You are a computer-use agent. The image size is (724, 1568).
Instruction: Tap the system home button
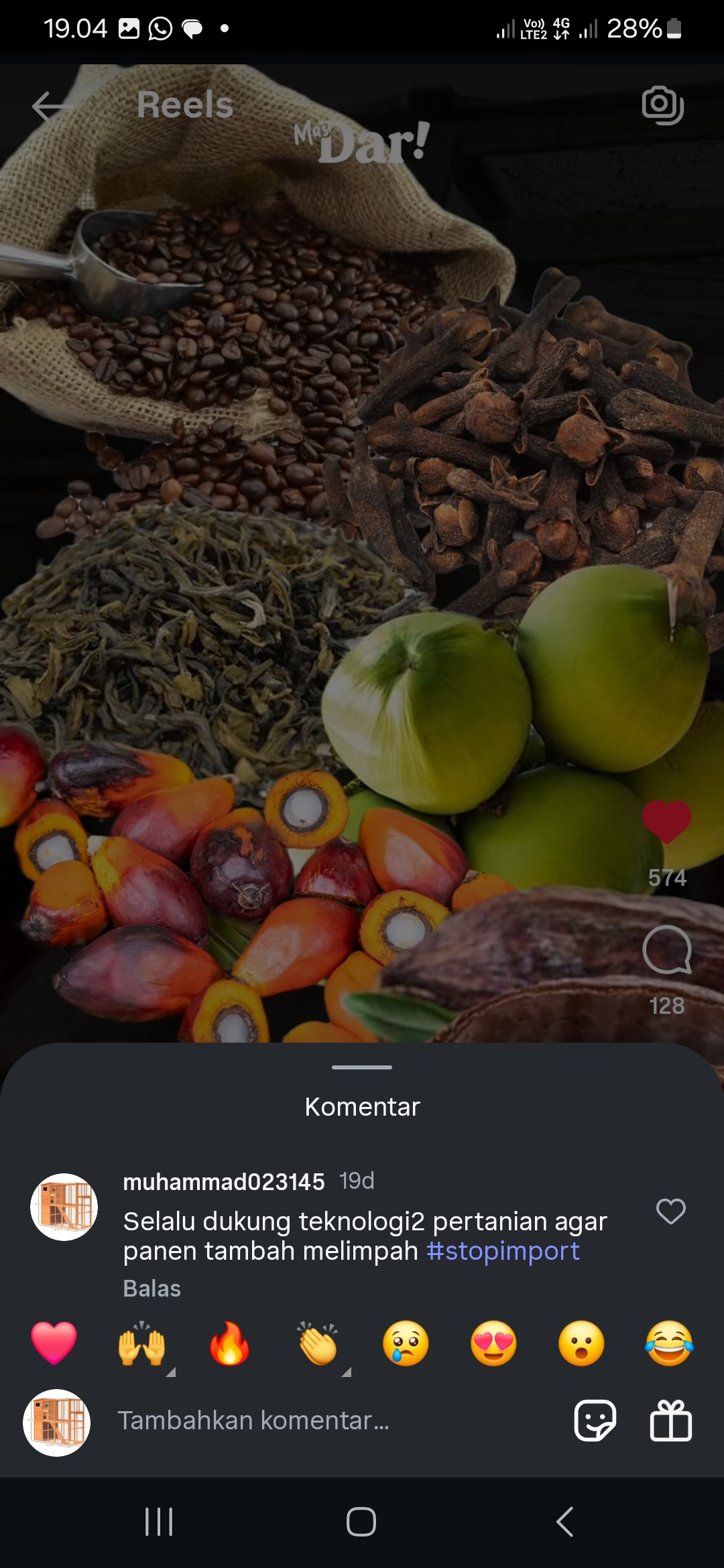click(361, 1521)
